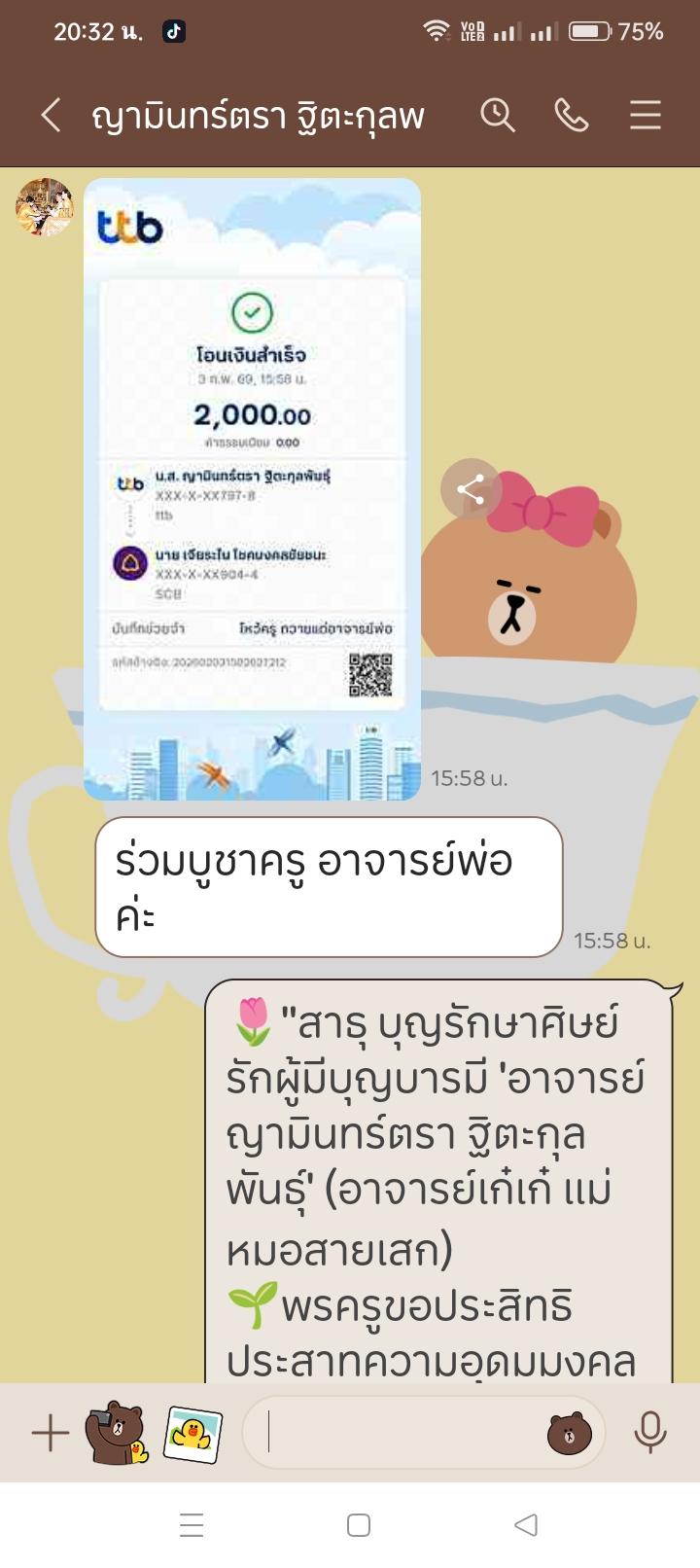Screen dimensions: 700x1568
Task: Open the chat menu
Action: (x=645, y=116)
